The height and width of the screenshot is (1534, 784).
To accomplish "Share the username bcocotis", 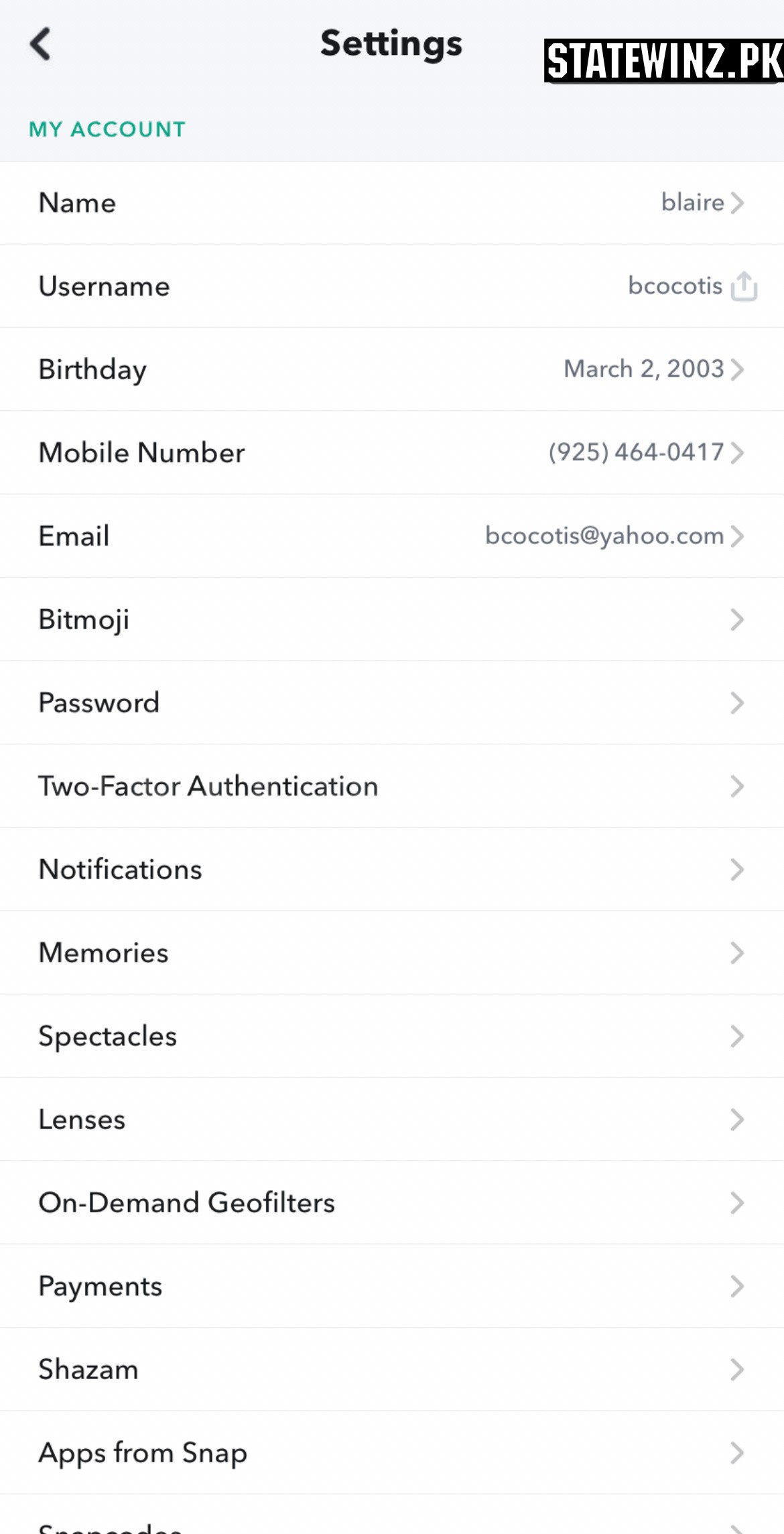I will click(744, 286).
